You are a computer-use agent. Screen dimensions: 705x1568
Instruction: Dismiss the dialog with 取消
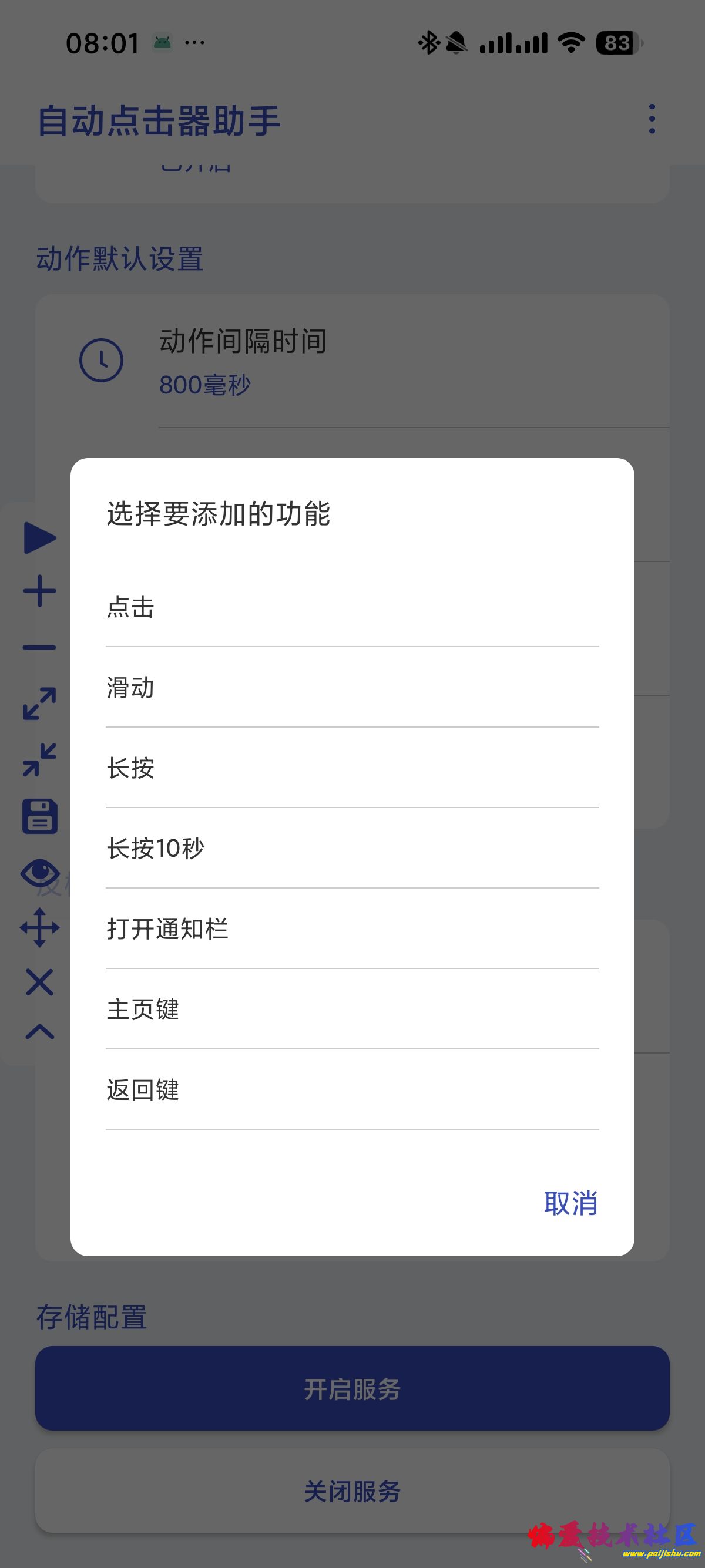[x=570, y=1203]
